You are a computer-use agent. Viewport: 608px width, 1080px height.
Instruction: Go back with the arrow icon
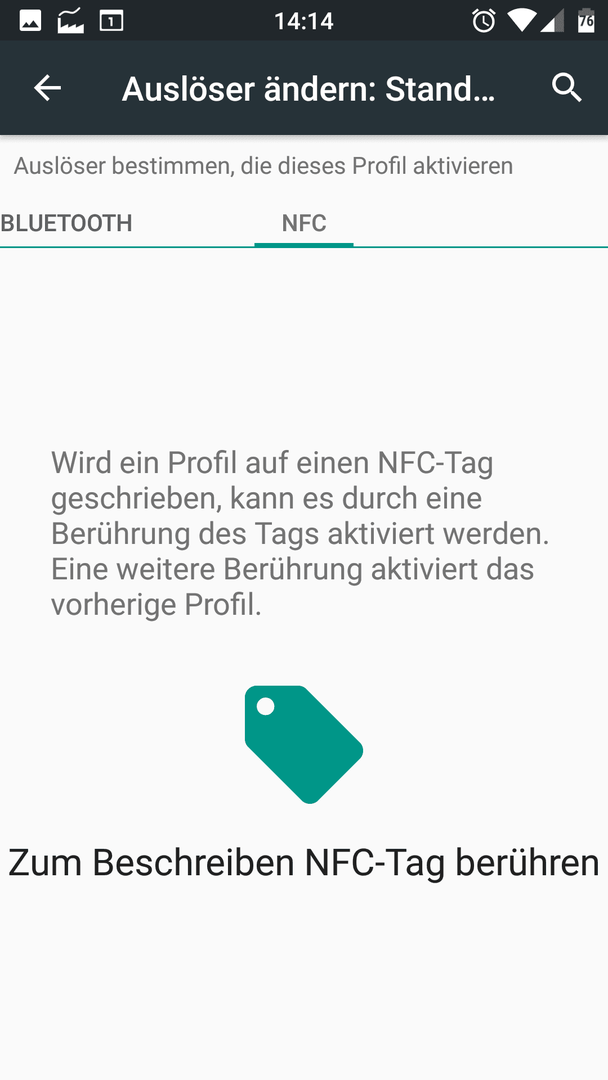click(48, 87)
